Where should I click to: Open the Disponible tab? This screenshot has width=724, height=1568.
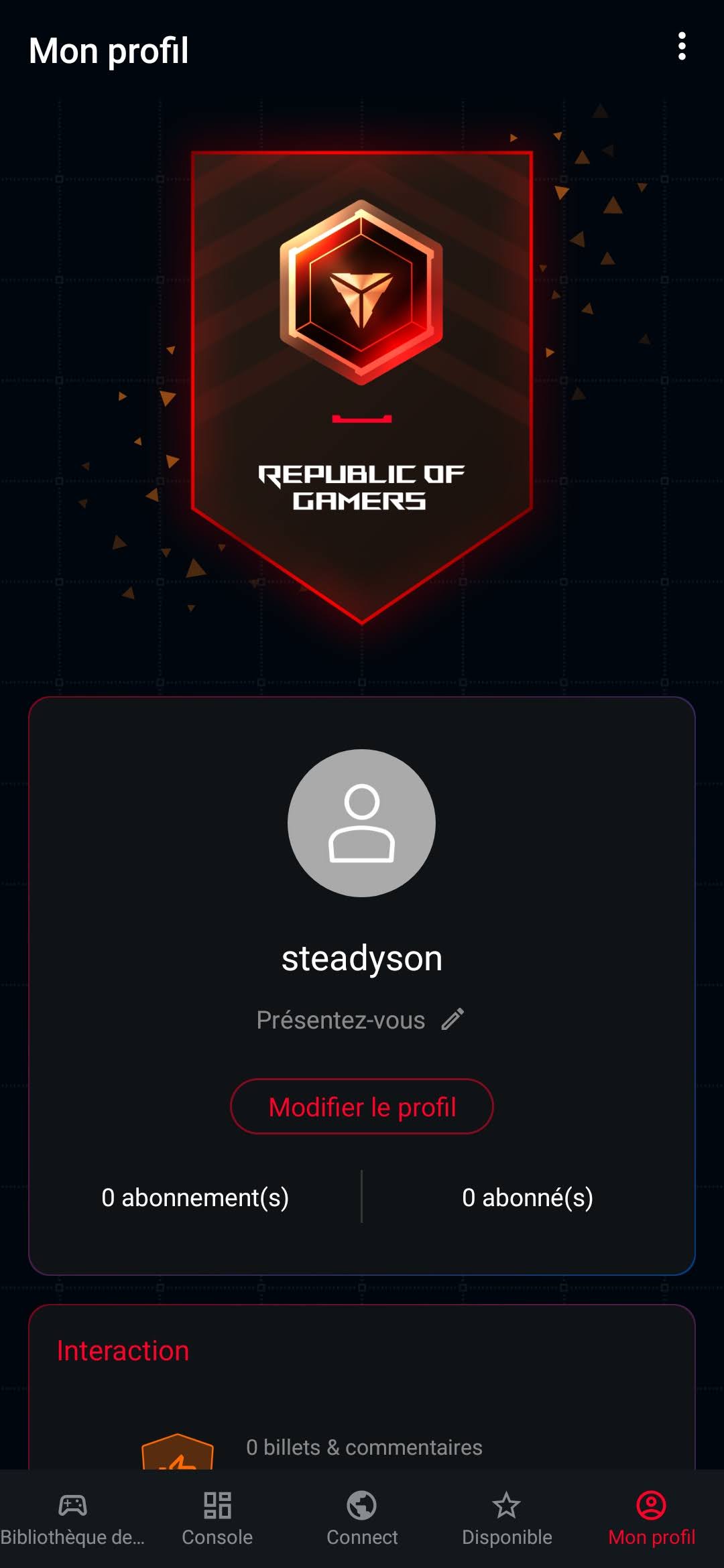point(507,1518)
